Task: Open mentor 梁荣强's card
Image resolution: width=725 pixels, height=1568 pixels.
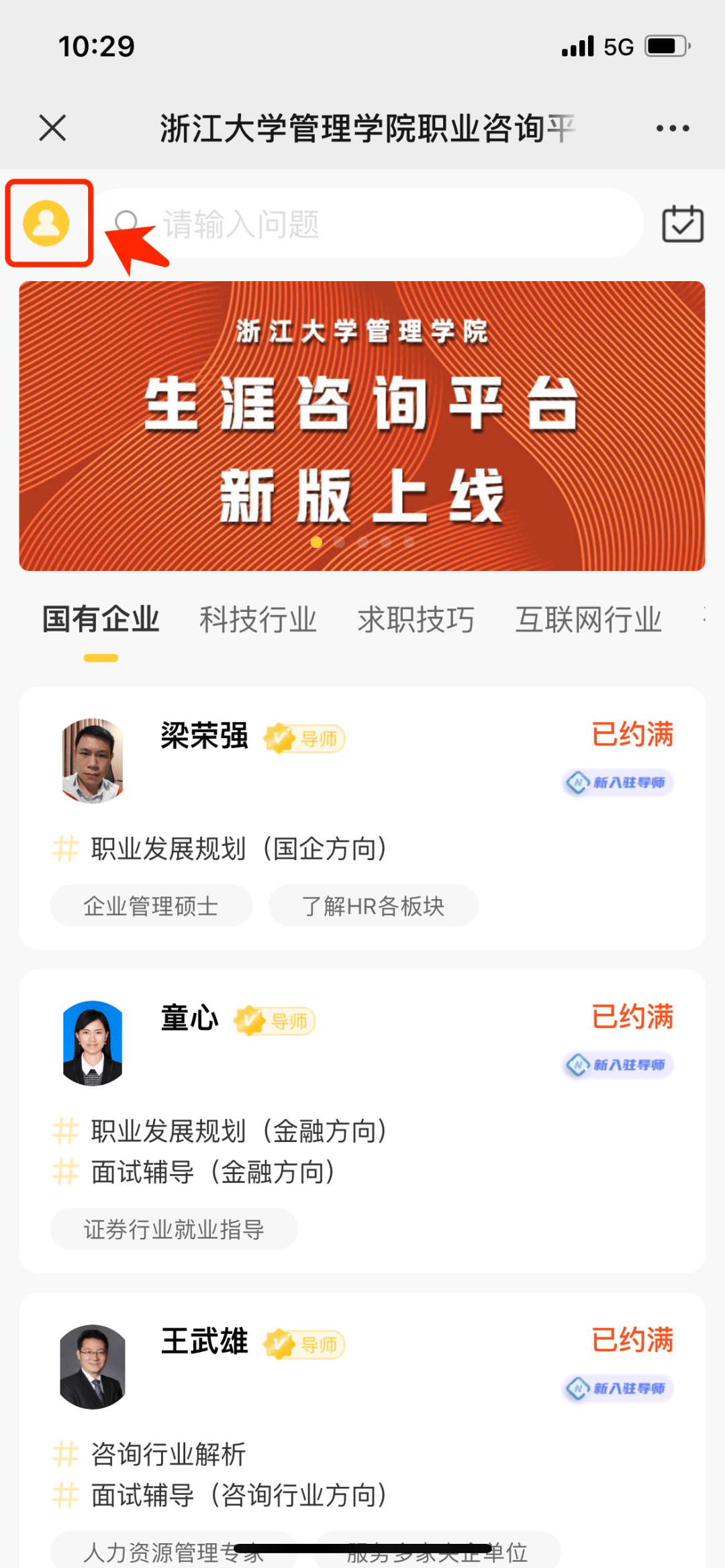Action: point(362,817)
